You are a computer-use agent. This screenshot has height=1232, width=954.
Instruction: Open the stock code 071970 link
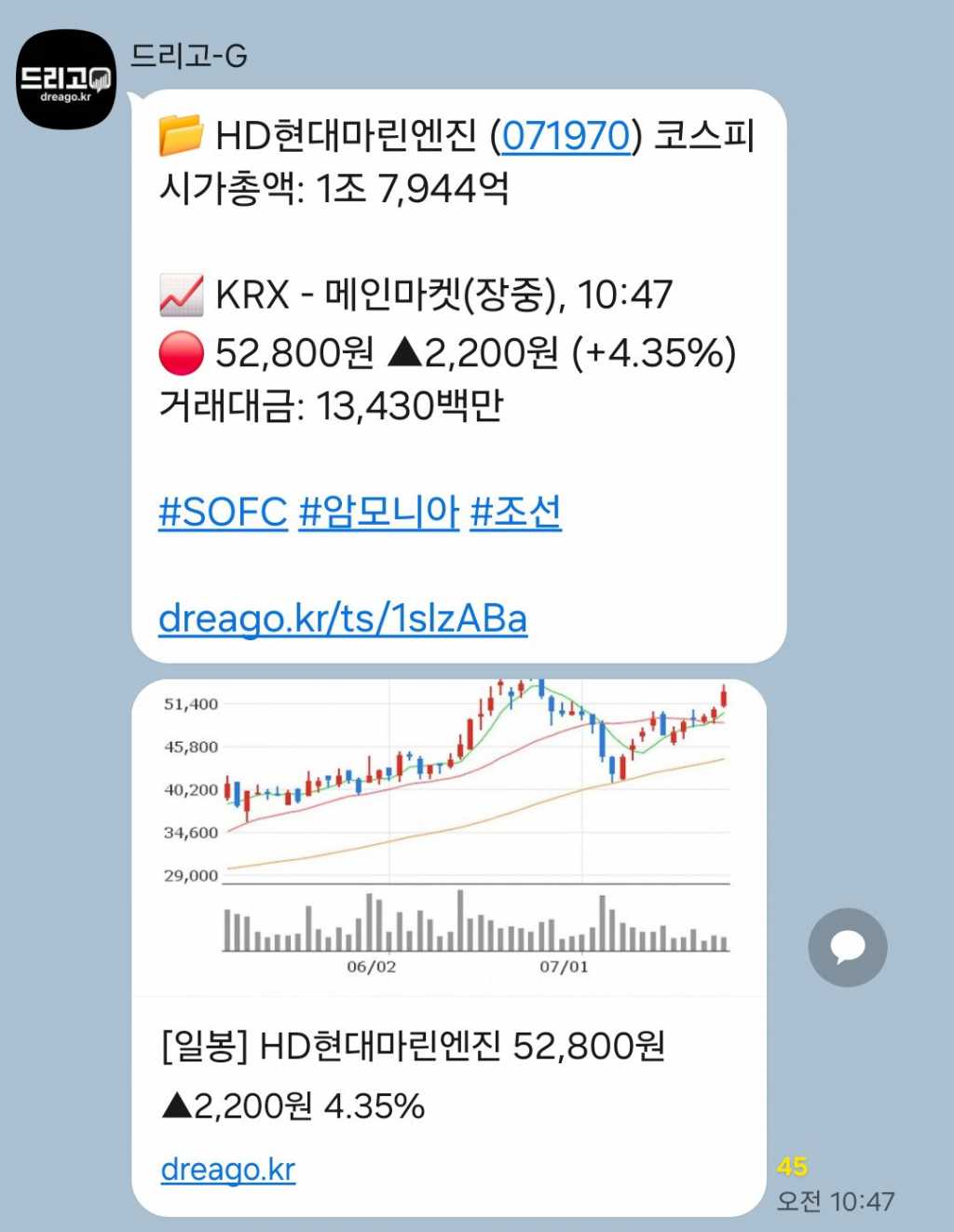(566, 136)
